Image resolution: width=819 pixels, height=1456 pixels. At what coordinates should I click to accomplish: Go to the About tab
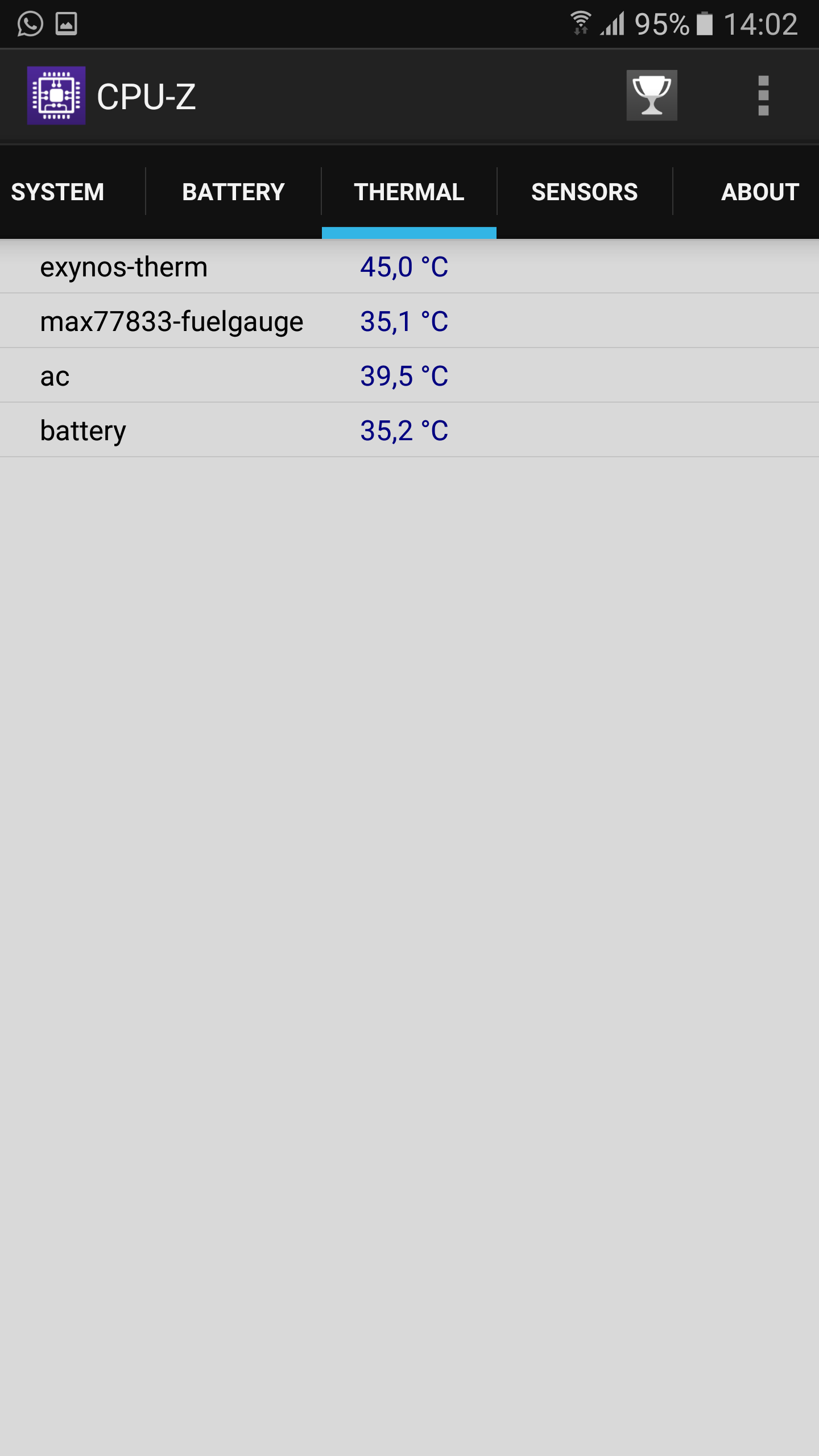[x=759, y=192]
